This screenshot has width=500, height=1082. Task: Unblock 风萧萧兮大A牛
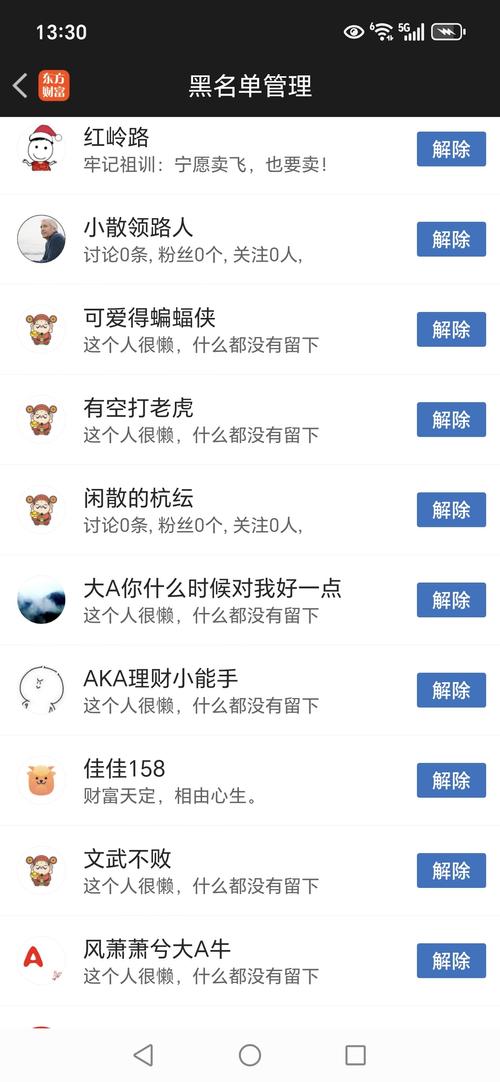tap(451, 961)
